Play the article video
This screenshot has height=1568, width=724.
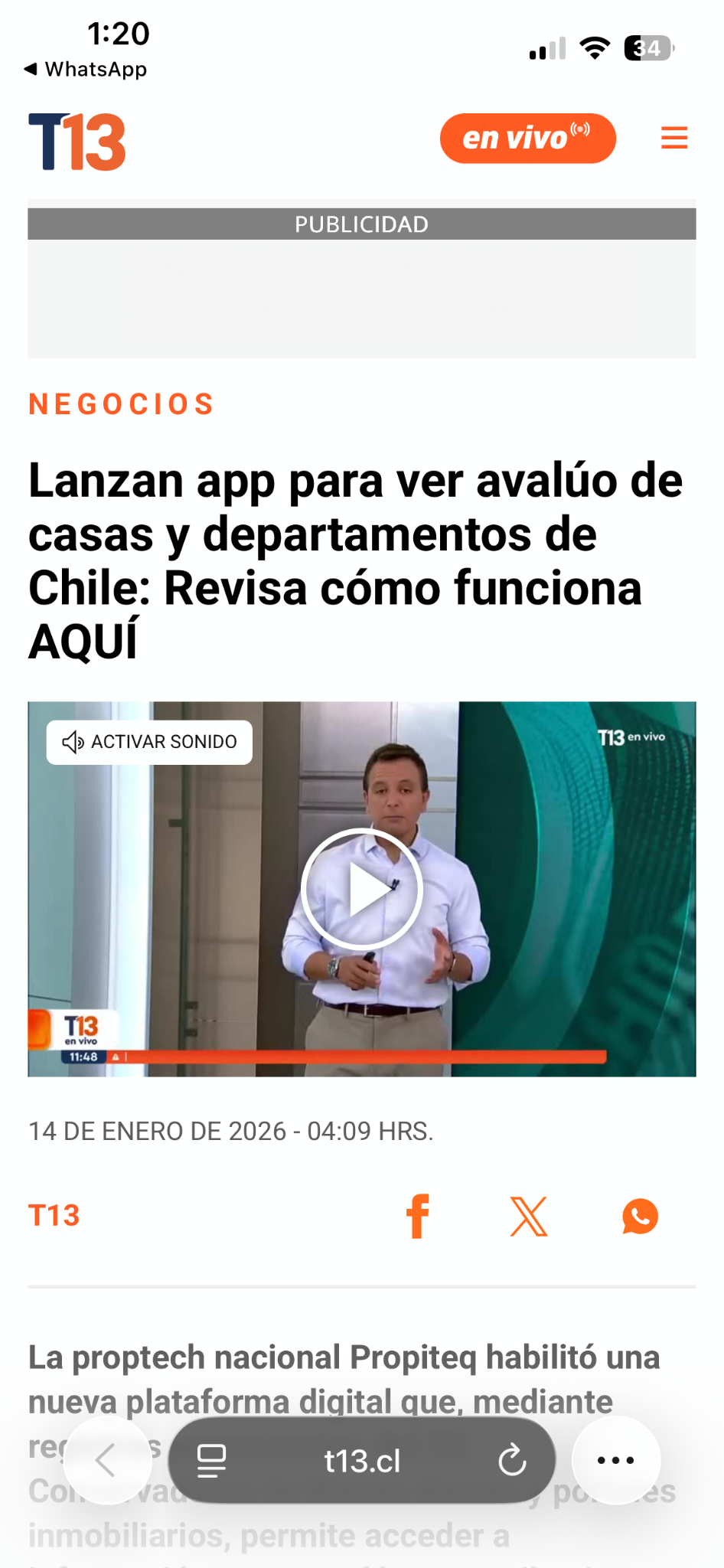point(362,889)
